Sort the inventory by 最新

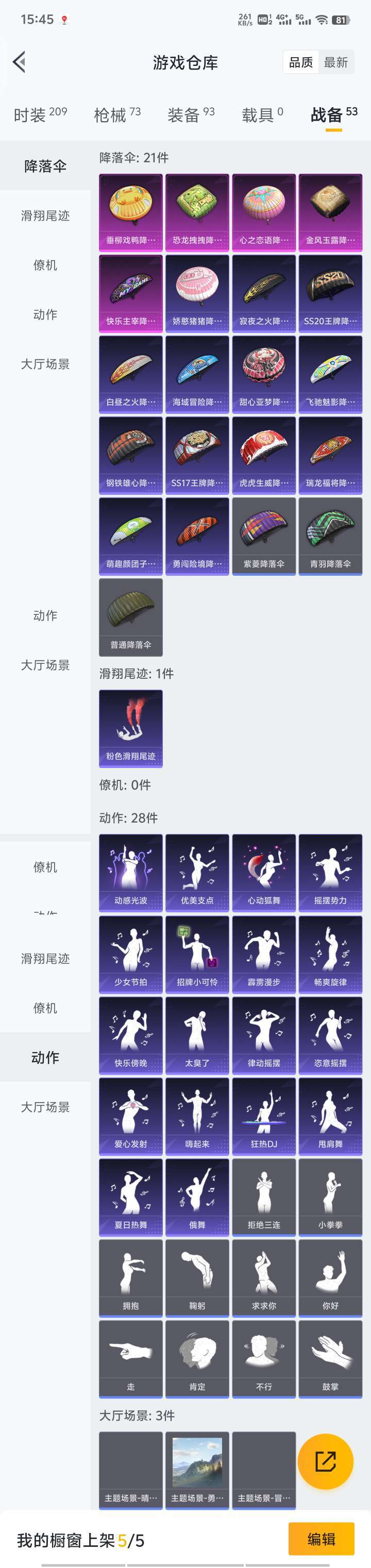point(336,62)
